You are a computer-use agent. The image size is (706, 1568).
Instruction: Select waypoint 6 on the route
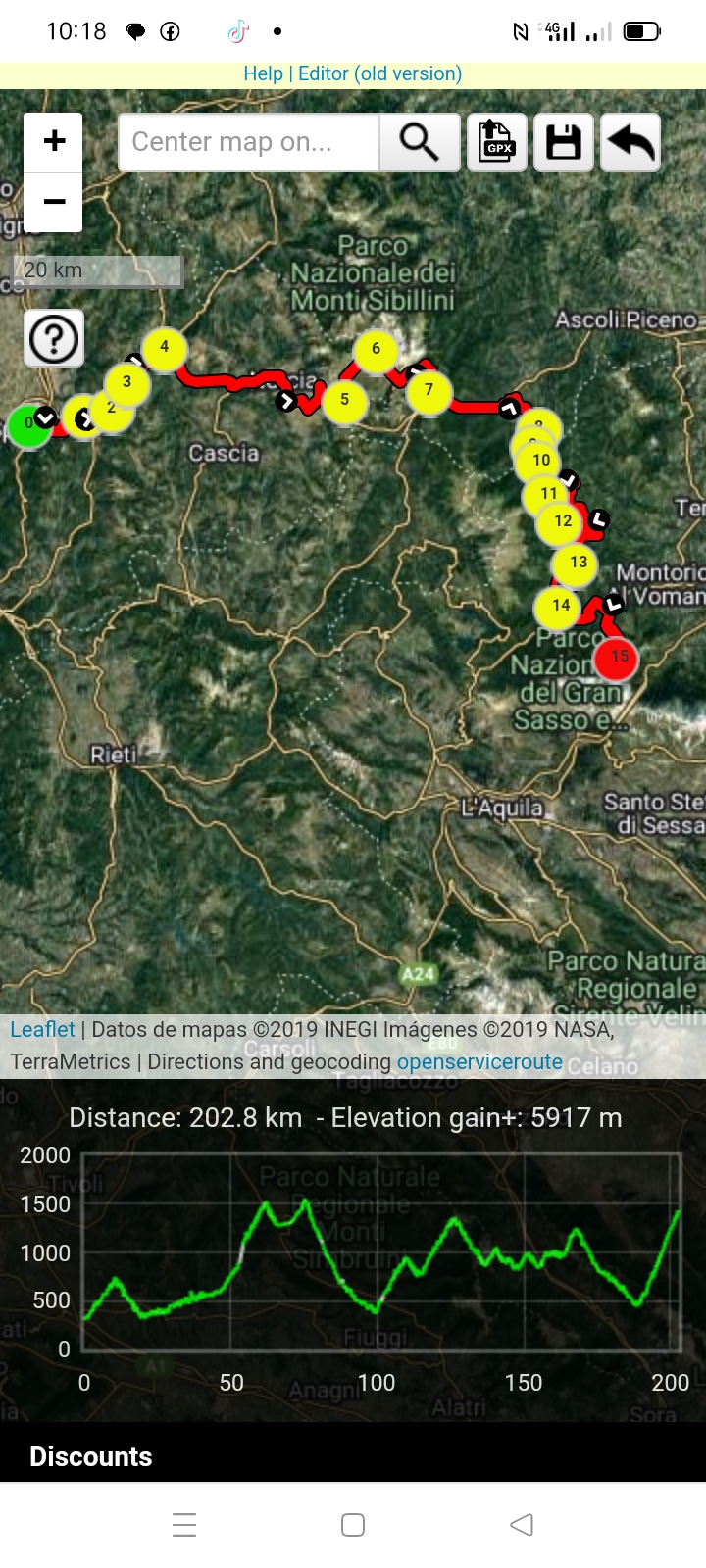pyautogui.click(x=376, y=350)
